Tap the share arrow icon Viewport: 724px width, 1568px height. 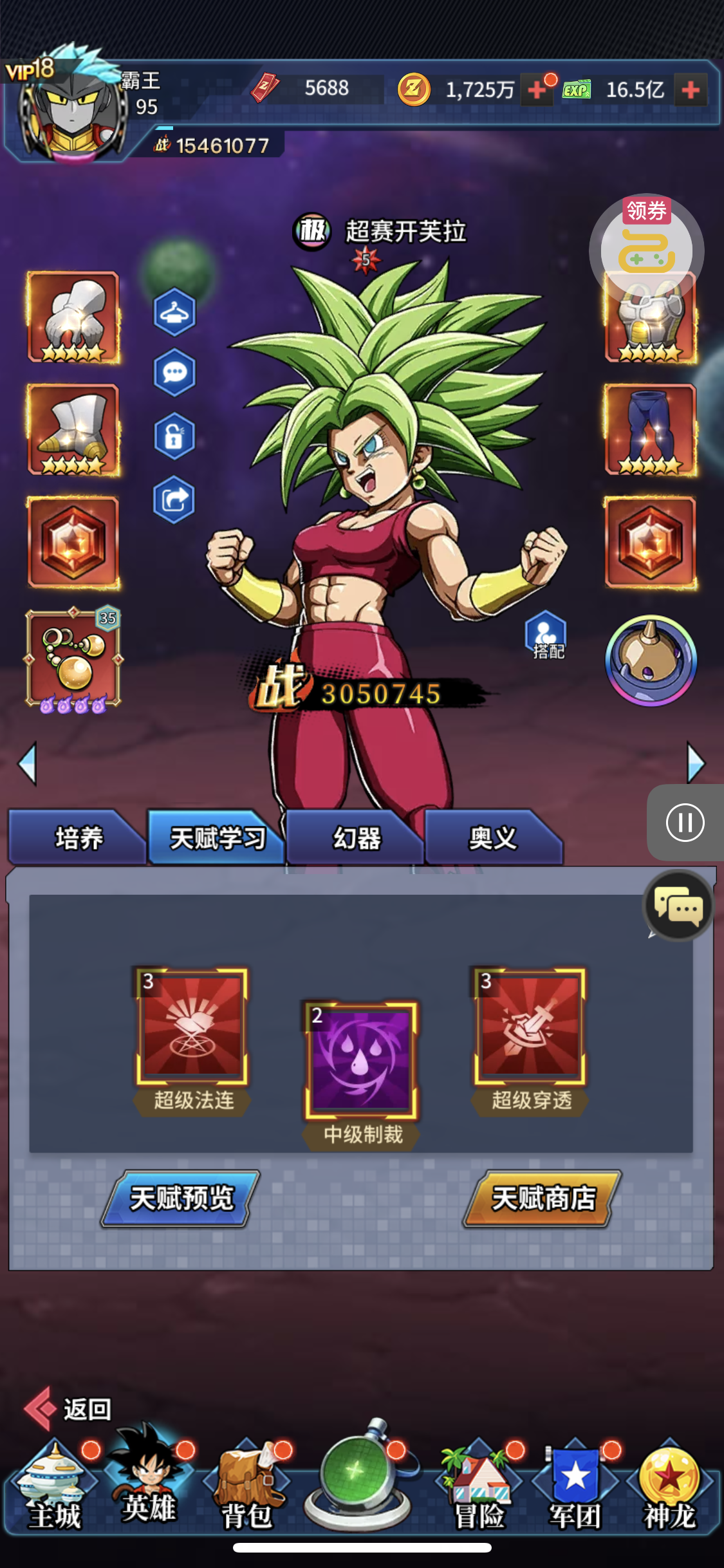pyautogui.click(x=174, y=499)
